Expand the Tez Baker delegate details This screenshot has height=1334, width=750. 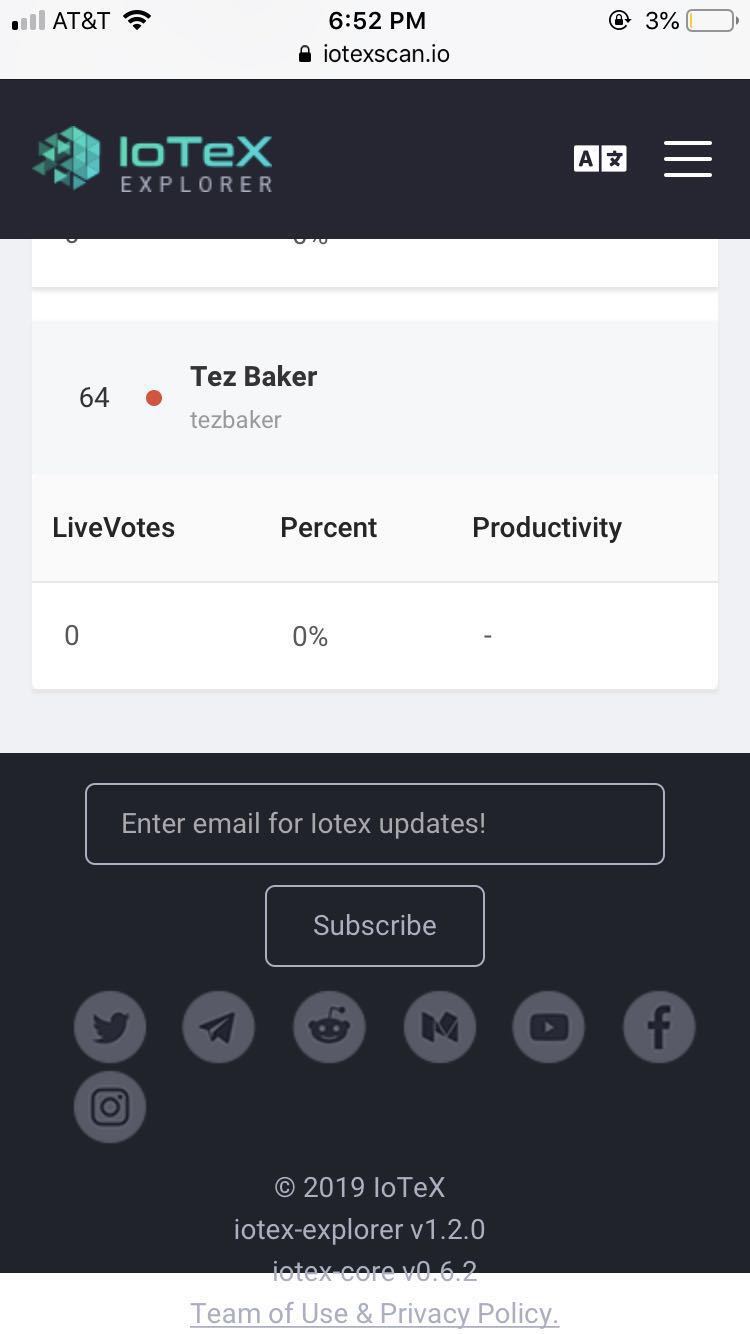[375, 397]
